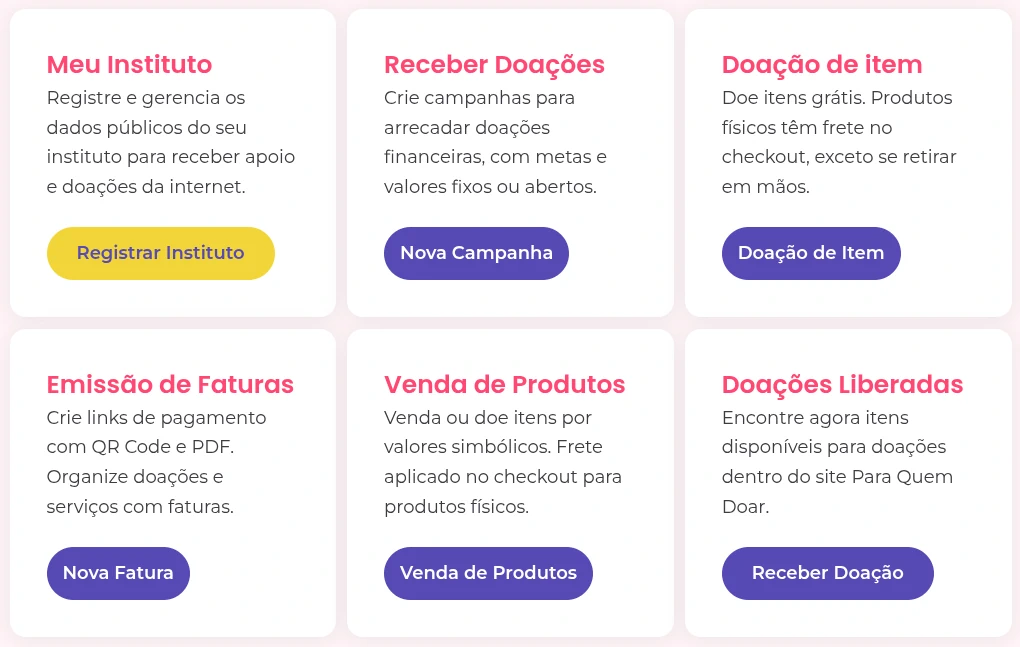Start a Nova Fatura
This screenshot has height=647, width=1020.
click(x=118, y=573)
